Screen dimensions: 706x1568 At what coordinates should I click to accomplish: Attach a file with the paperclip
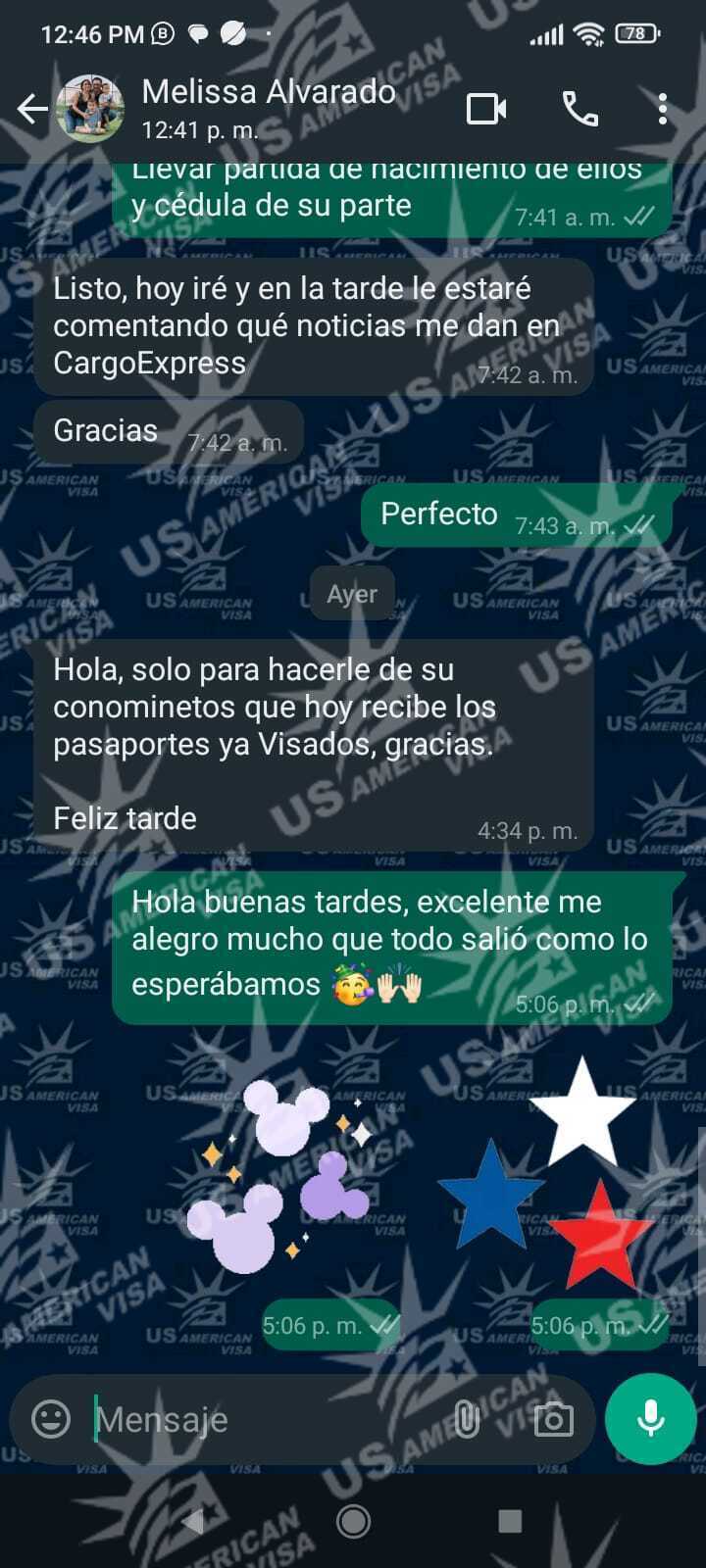467,1418
